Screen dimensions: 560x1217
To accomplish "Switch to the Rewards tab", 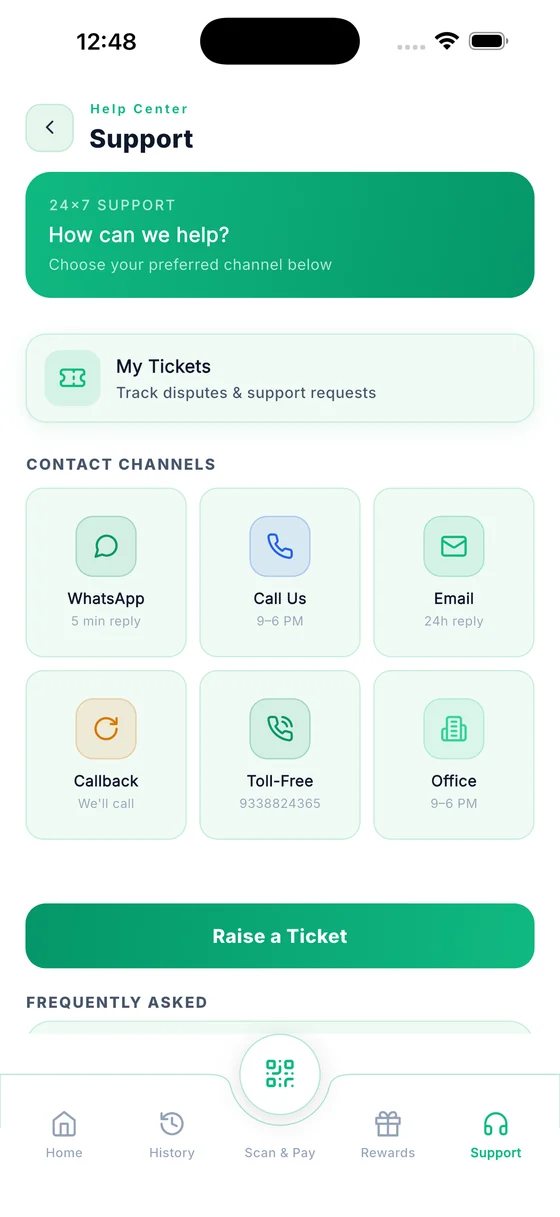I will (x=388, y=1135).
